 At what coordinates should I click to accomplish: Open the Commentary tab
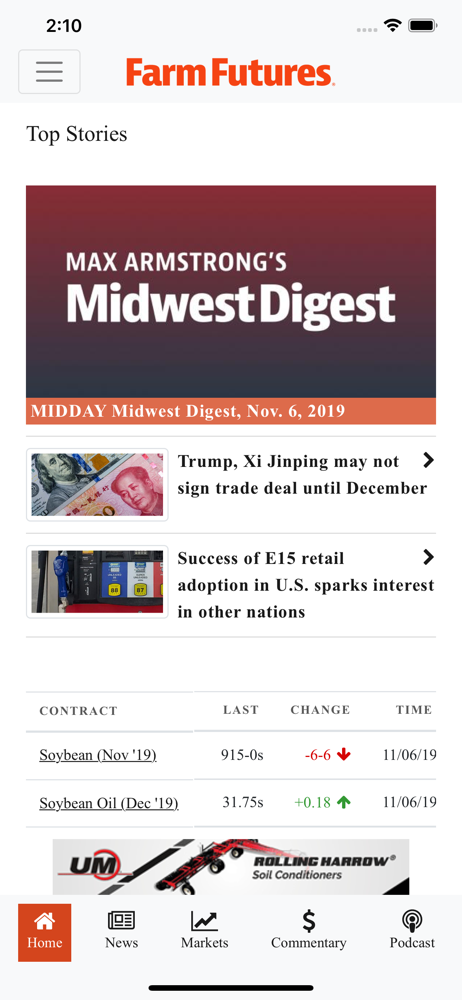309,930
